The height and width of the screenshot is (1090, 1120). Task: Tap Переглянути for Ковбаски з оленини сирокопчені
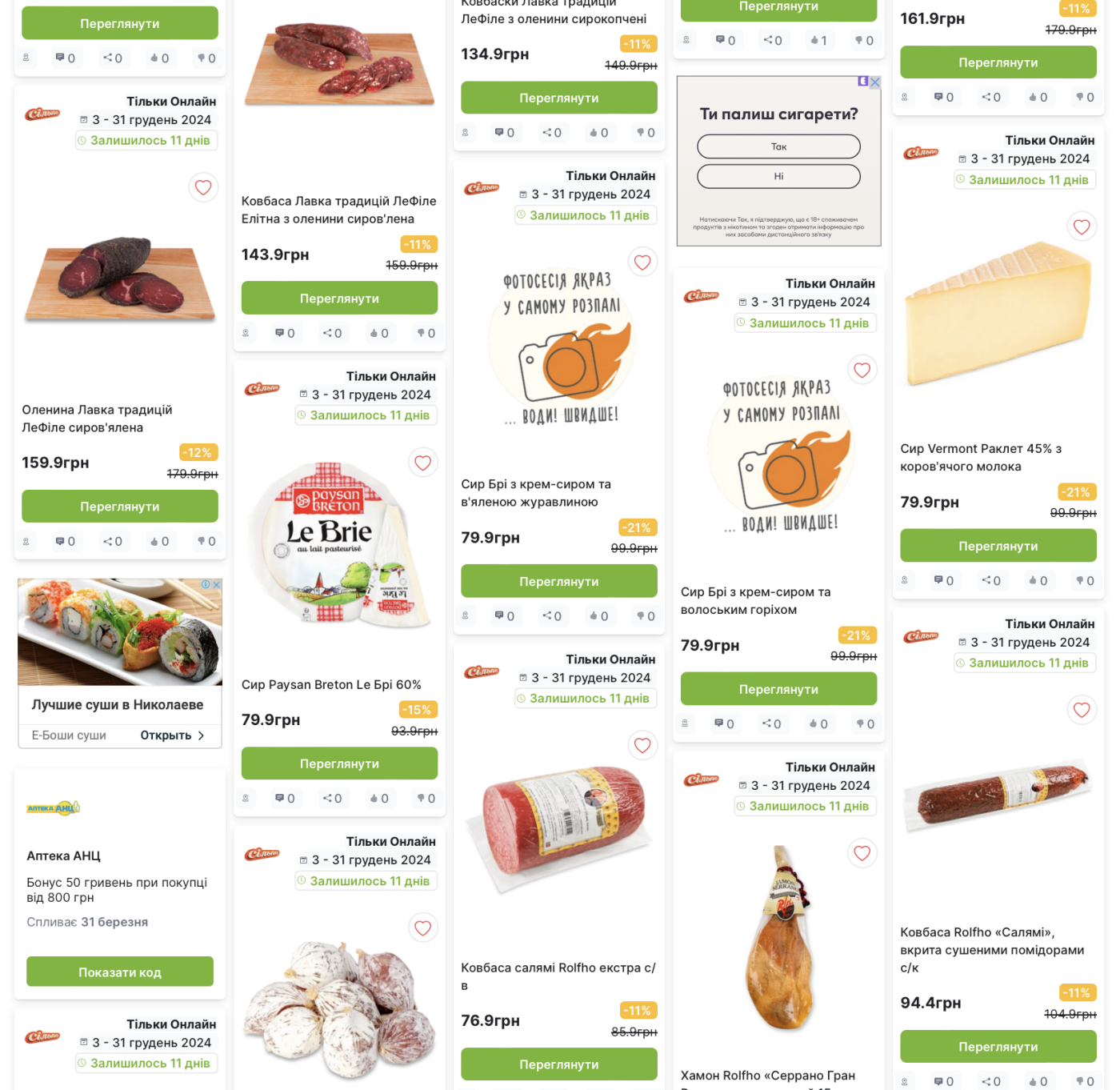pos(558,98)
